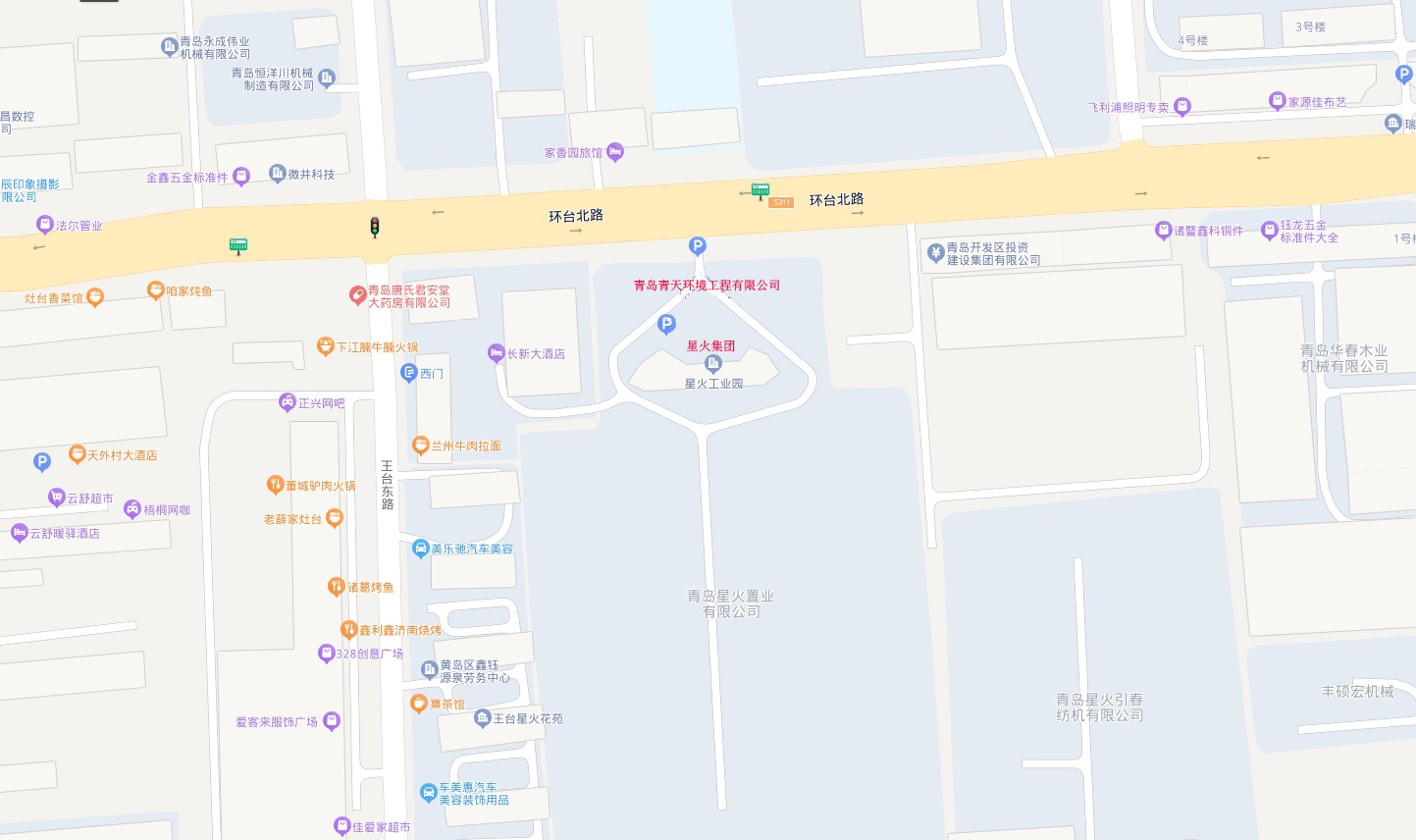
Task: Tap the 下江腩牛腩火锅 restaurant marker
Action: click(326, 346)
